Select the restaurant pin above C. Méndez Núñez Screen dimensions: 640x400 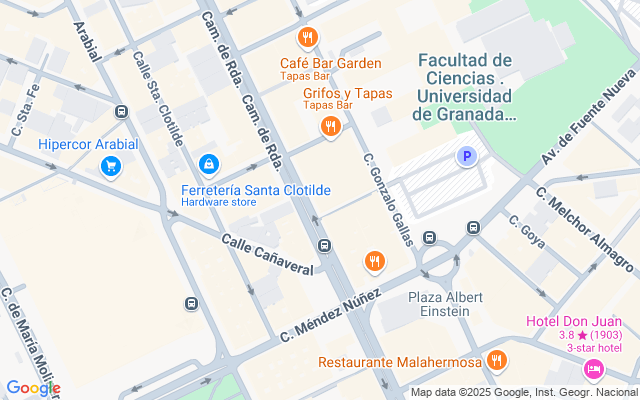(375, 262)
